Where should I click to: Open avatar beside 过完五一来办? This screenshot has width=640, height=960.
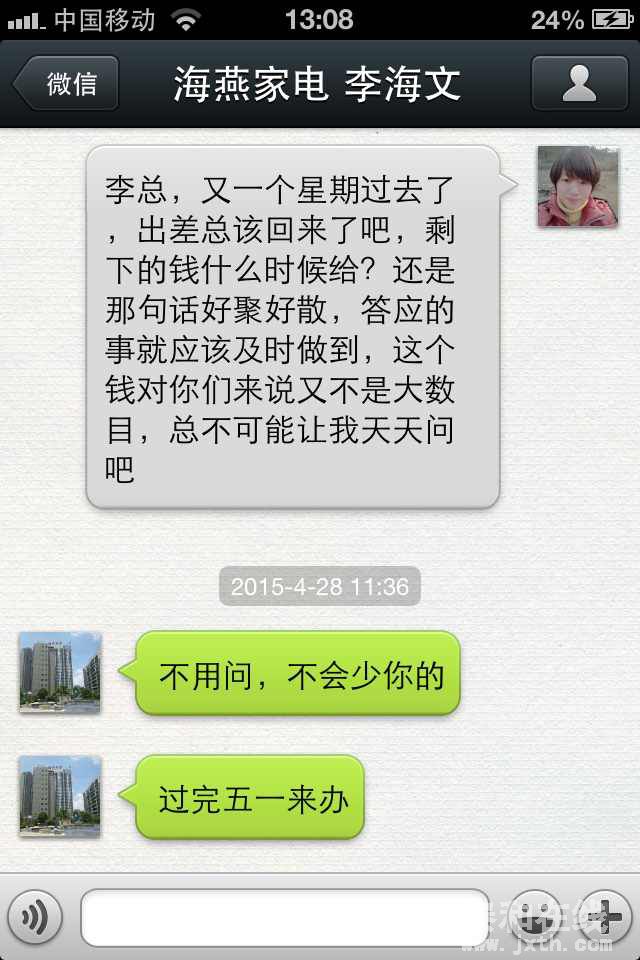(x=60, y=797)
